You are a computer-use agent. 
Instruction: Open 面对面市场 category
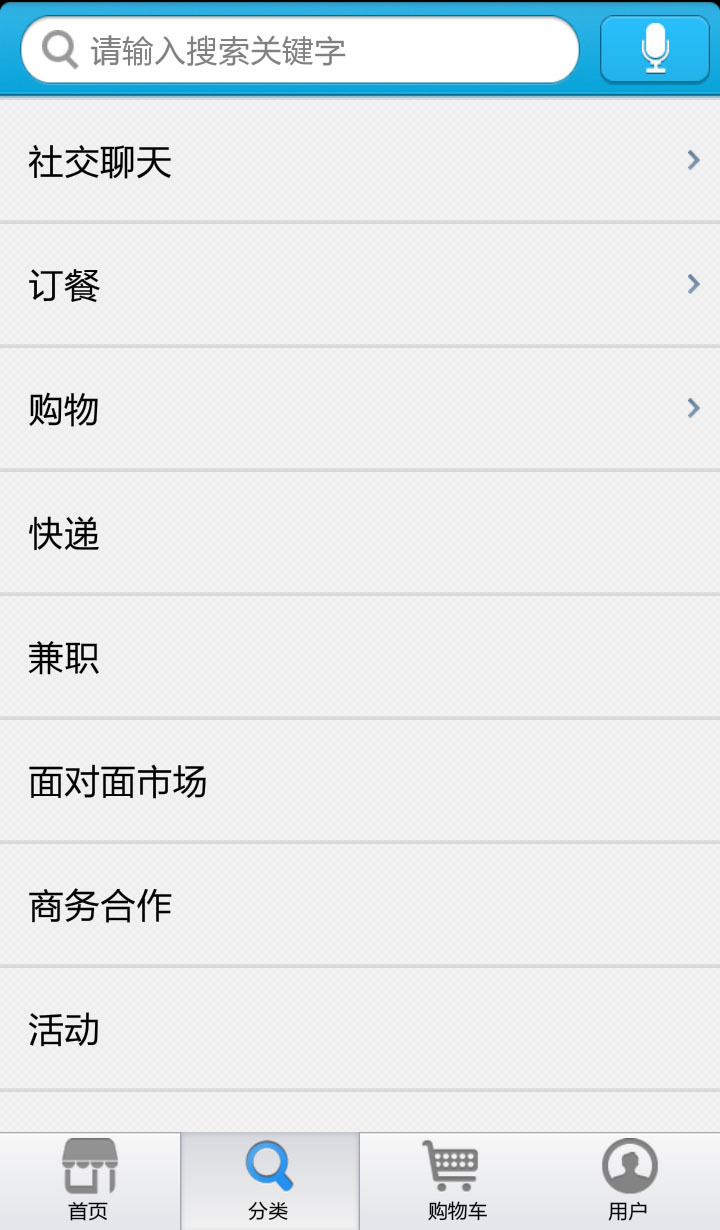tap(360, 781)
